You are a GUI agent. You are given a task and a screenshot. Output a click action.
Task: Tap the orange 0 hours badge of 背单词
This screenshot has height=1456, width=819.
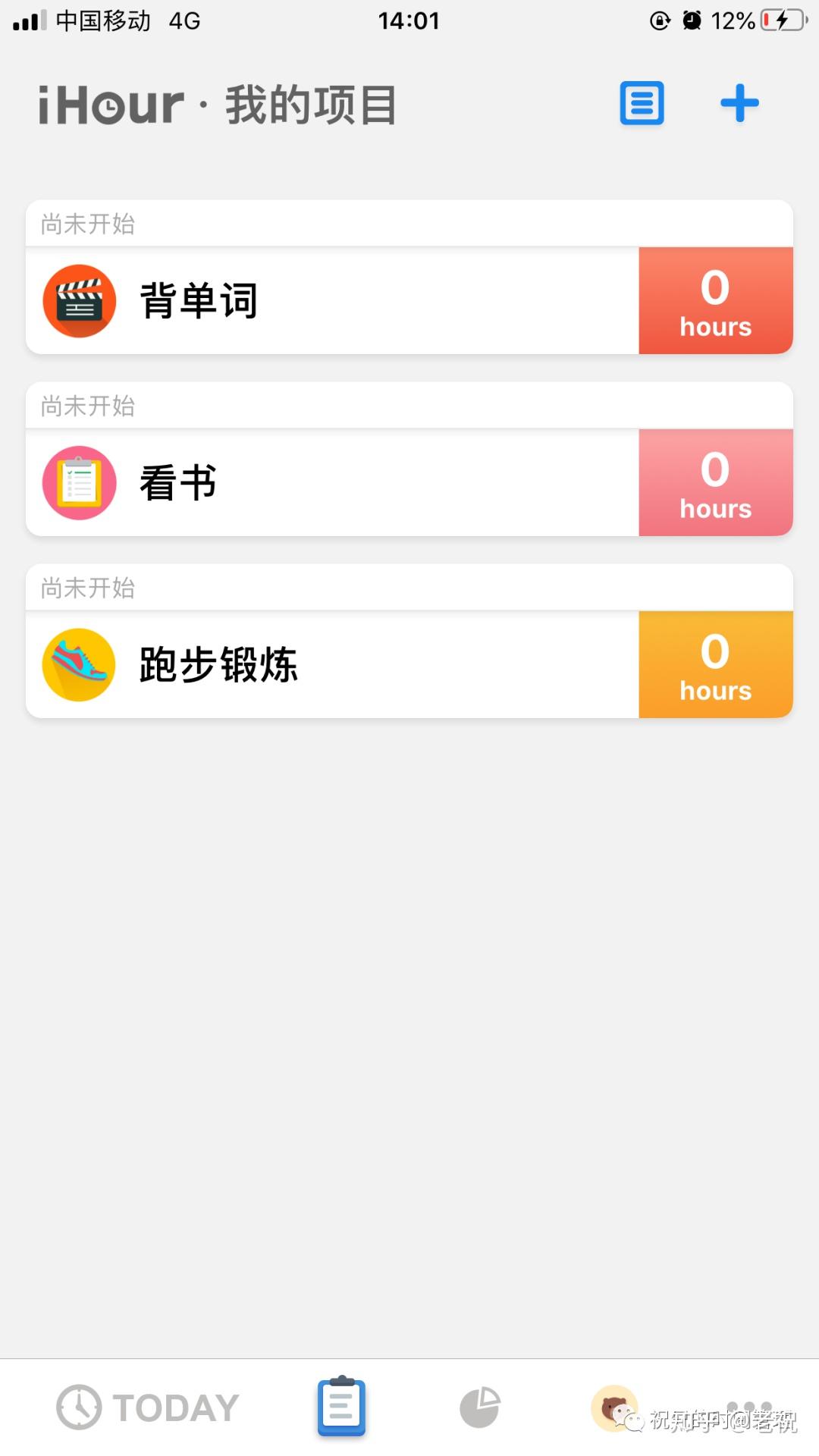[x=715, y=300]
